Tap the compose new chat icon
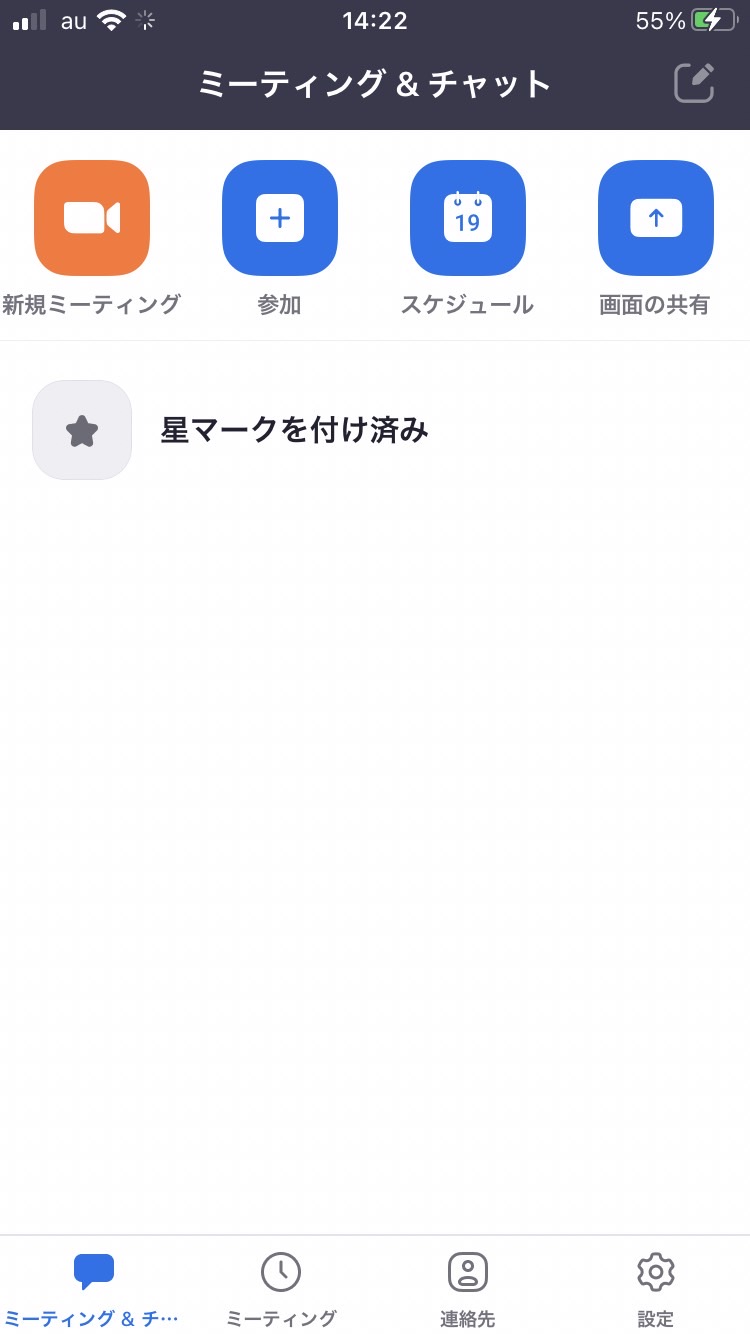 point(694,83)
